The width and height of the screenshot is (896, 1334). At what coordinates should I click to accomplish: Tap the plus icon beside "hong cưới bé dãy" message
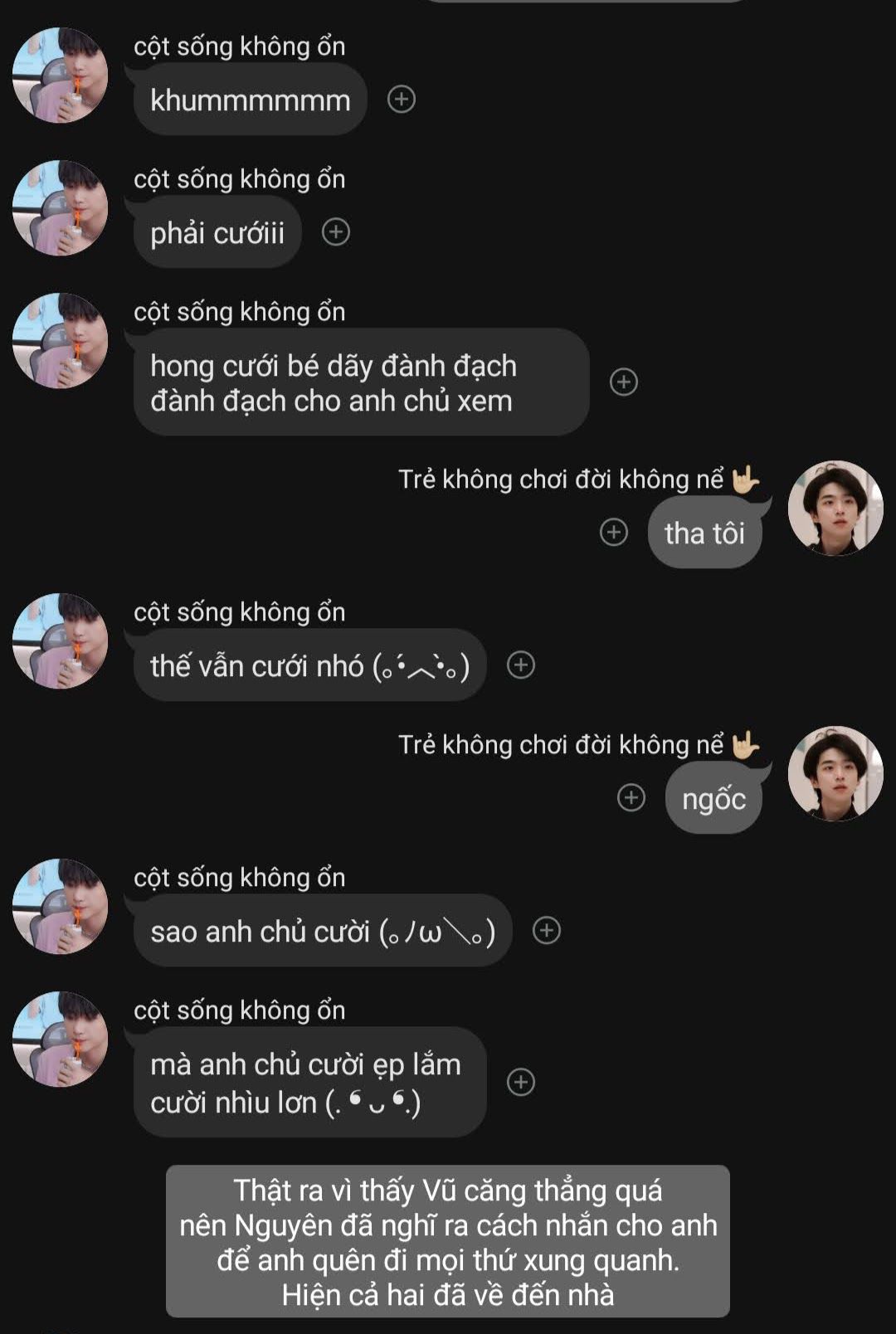[624, 382]
